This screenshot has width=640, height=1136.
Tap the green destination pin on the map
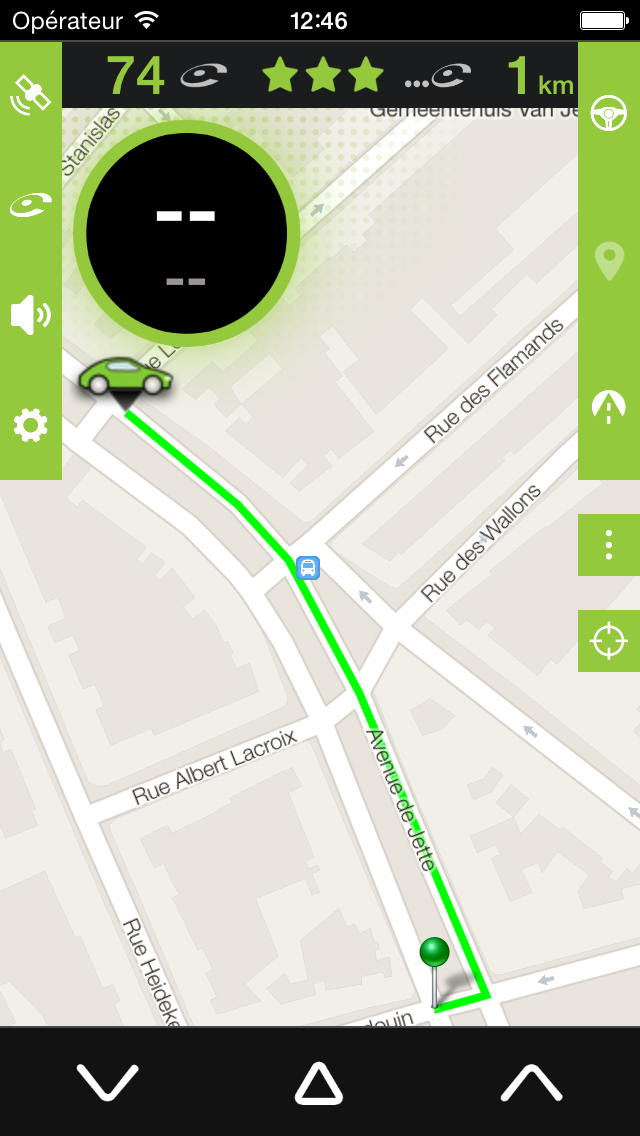tap(434, 954)
